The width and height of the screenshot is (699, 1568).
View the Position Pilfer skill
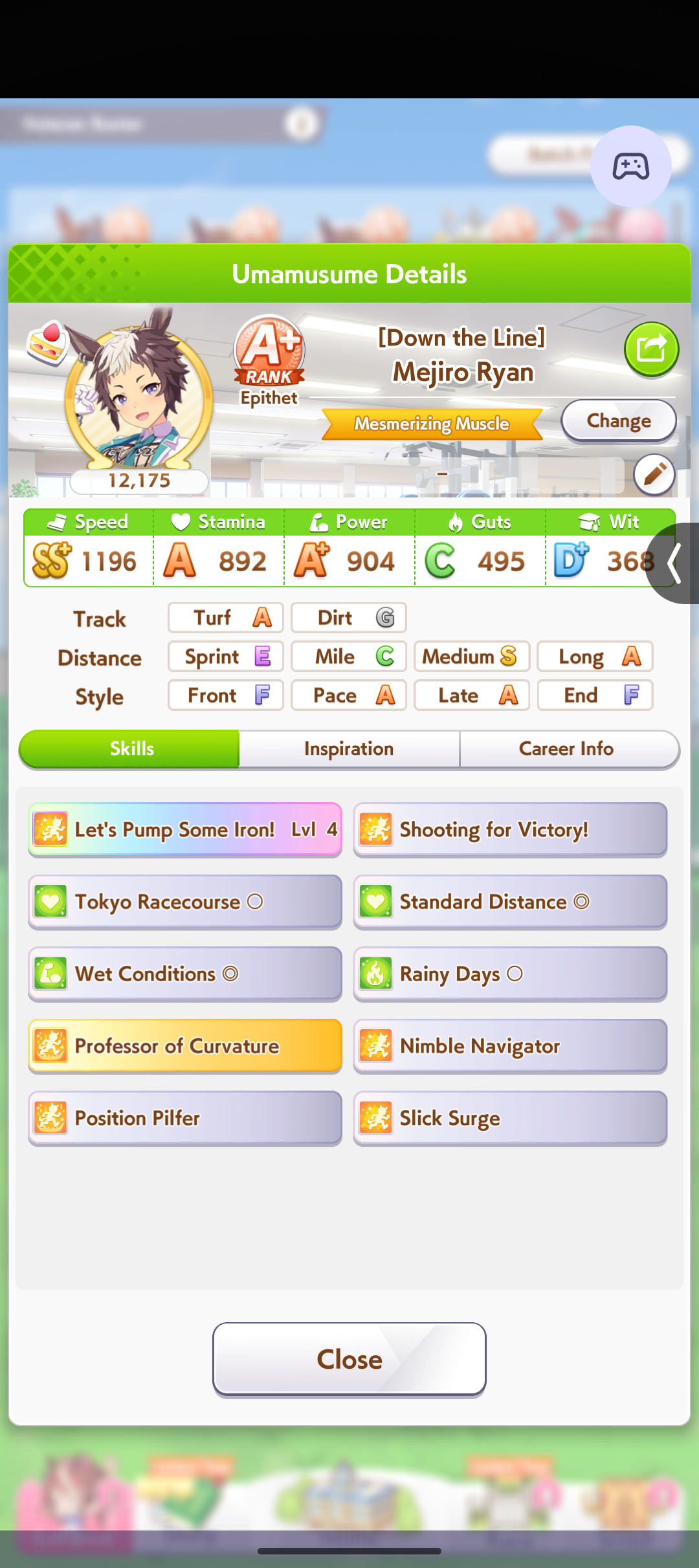click(185, 1118)
